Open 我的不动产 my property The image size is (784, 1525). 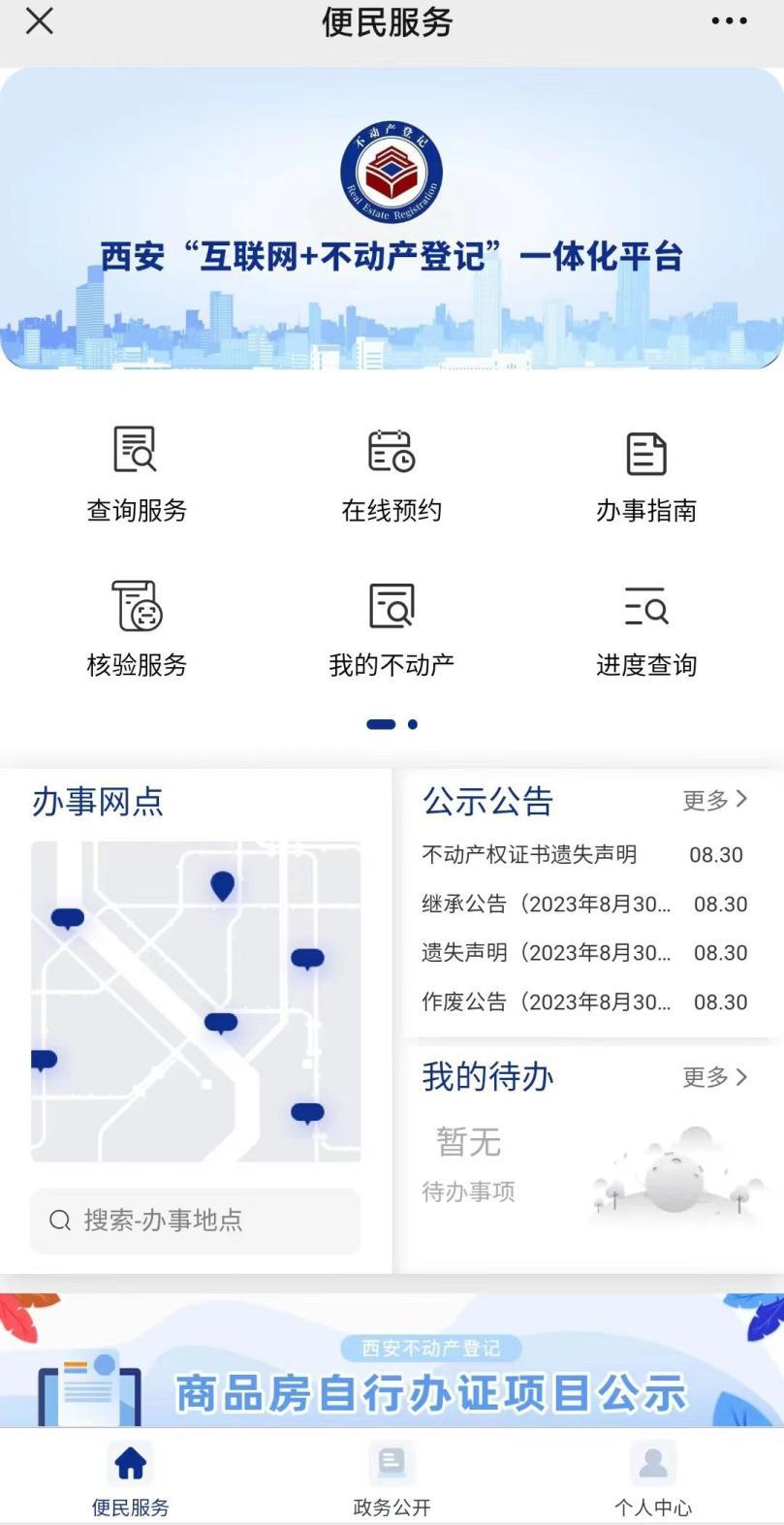click(x=392, y=627)
